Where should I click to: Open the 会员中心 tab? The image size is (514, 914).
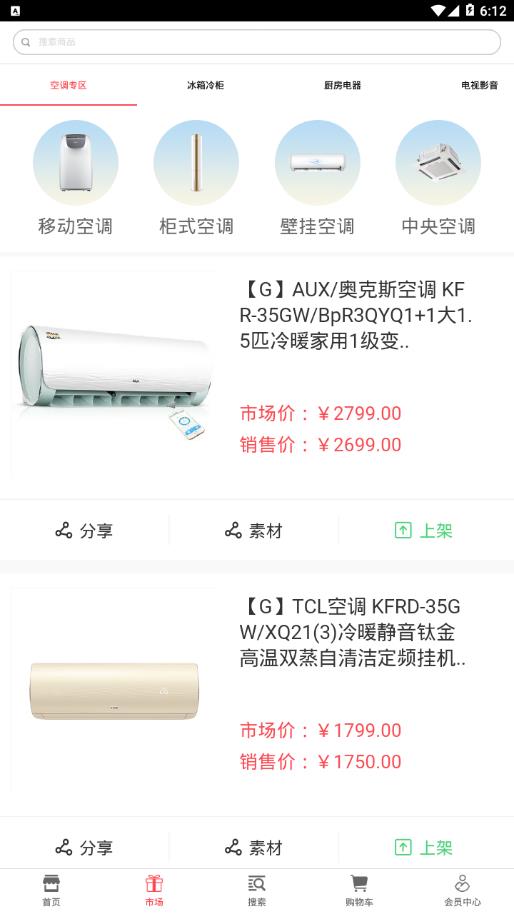[462, 891]
